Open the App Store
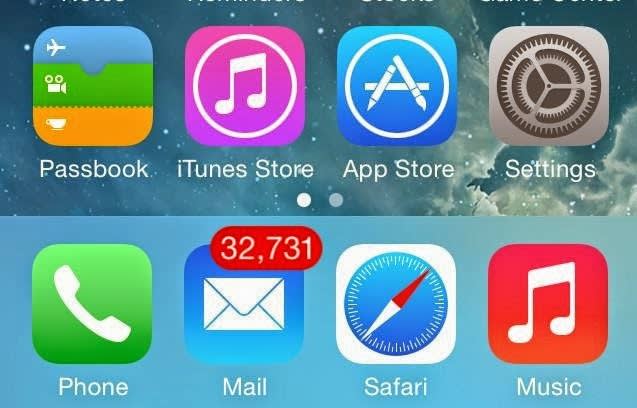The image size is (637, 408). coord(397,86)
